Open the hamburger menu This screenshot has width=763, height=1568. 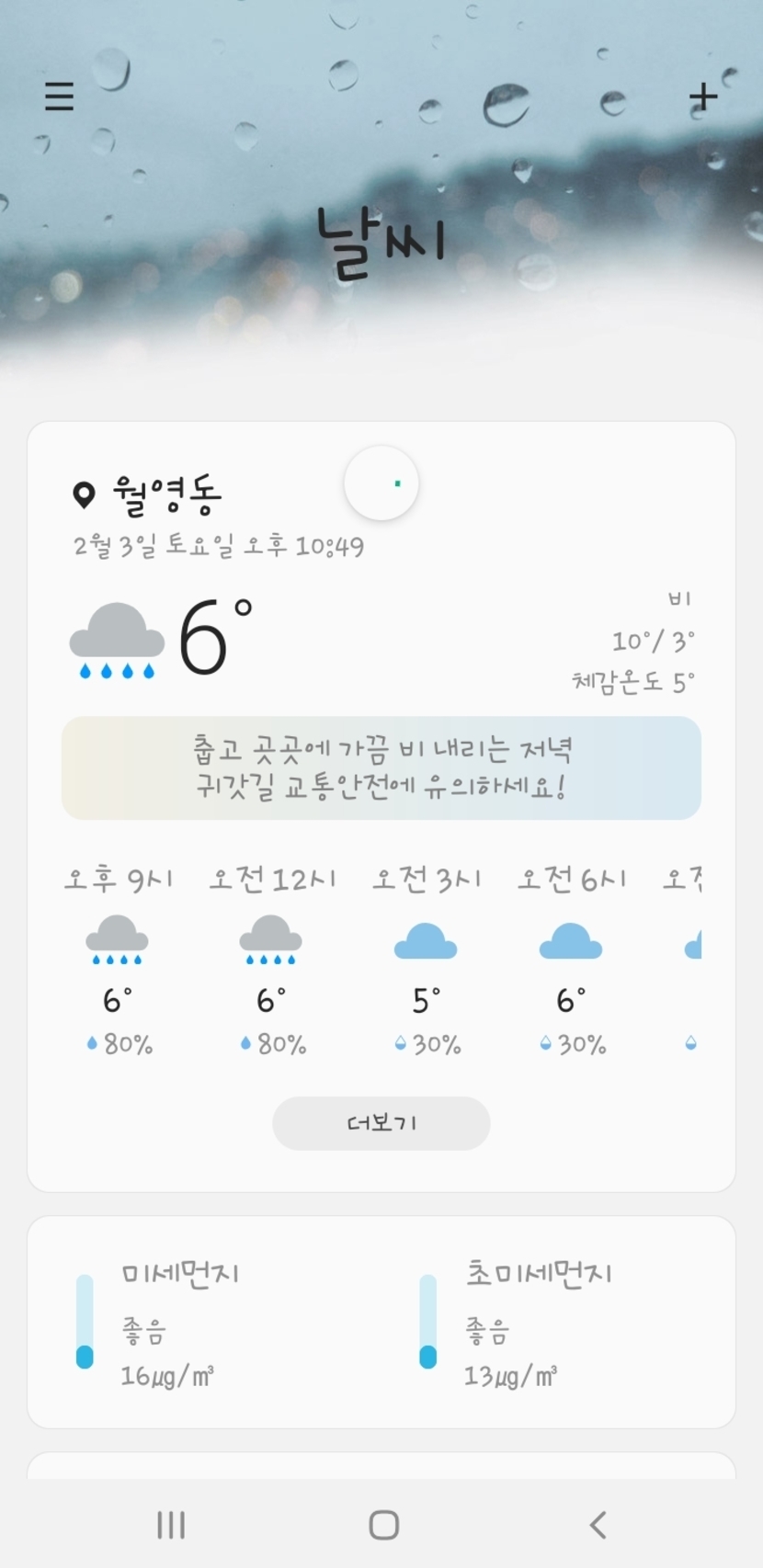click(x=60, y=97)
